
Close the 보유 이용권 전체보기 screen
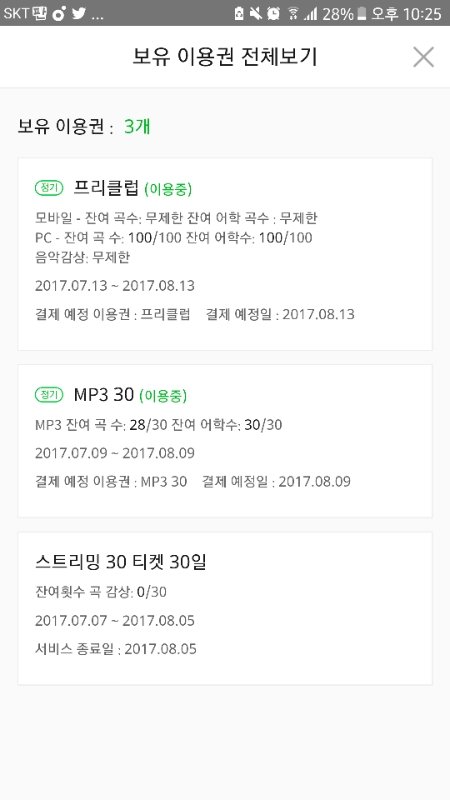[x=423, y=57]
